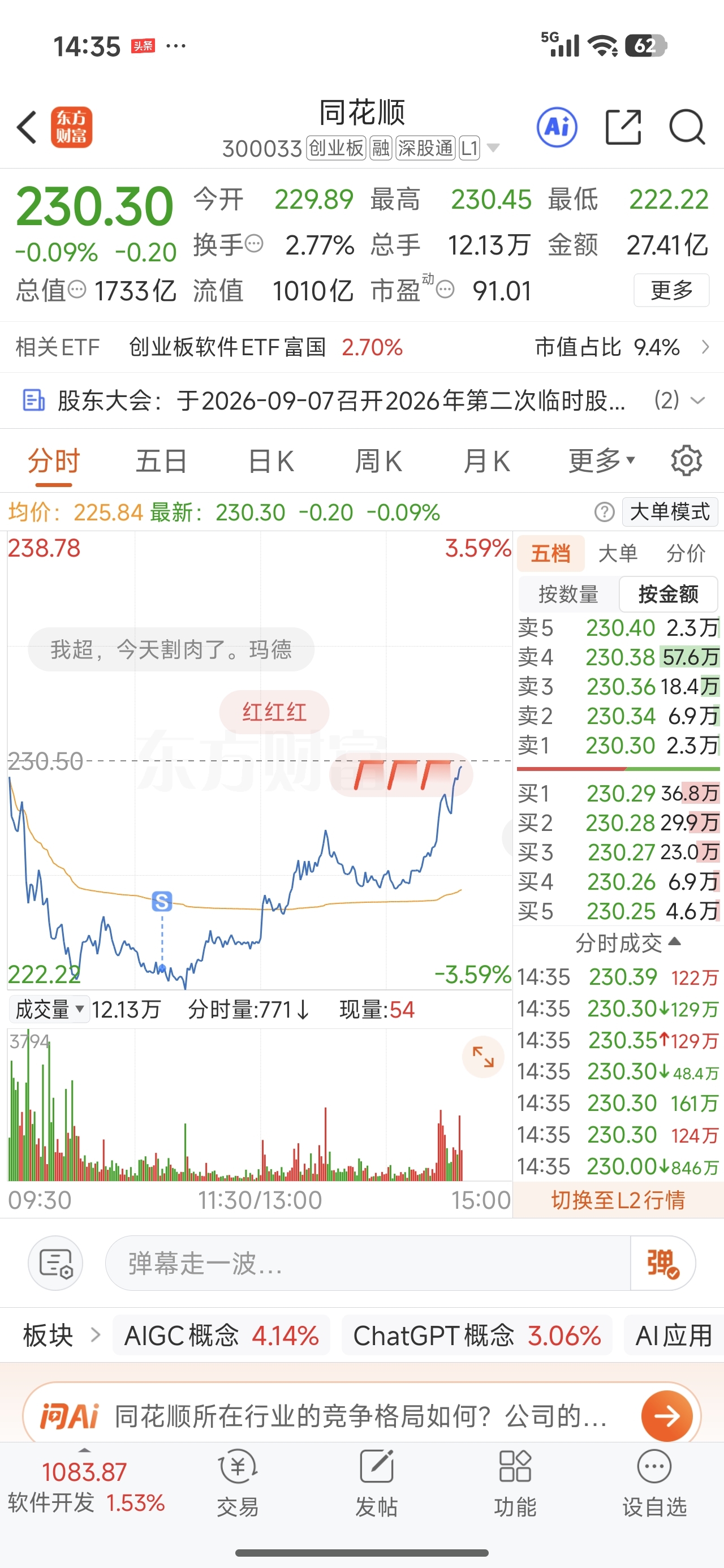Expand the chart to fullscreen
This screenshot has height=1568, width=724.
(x=483, y=1057)
